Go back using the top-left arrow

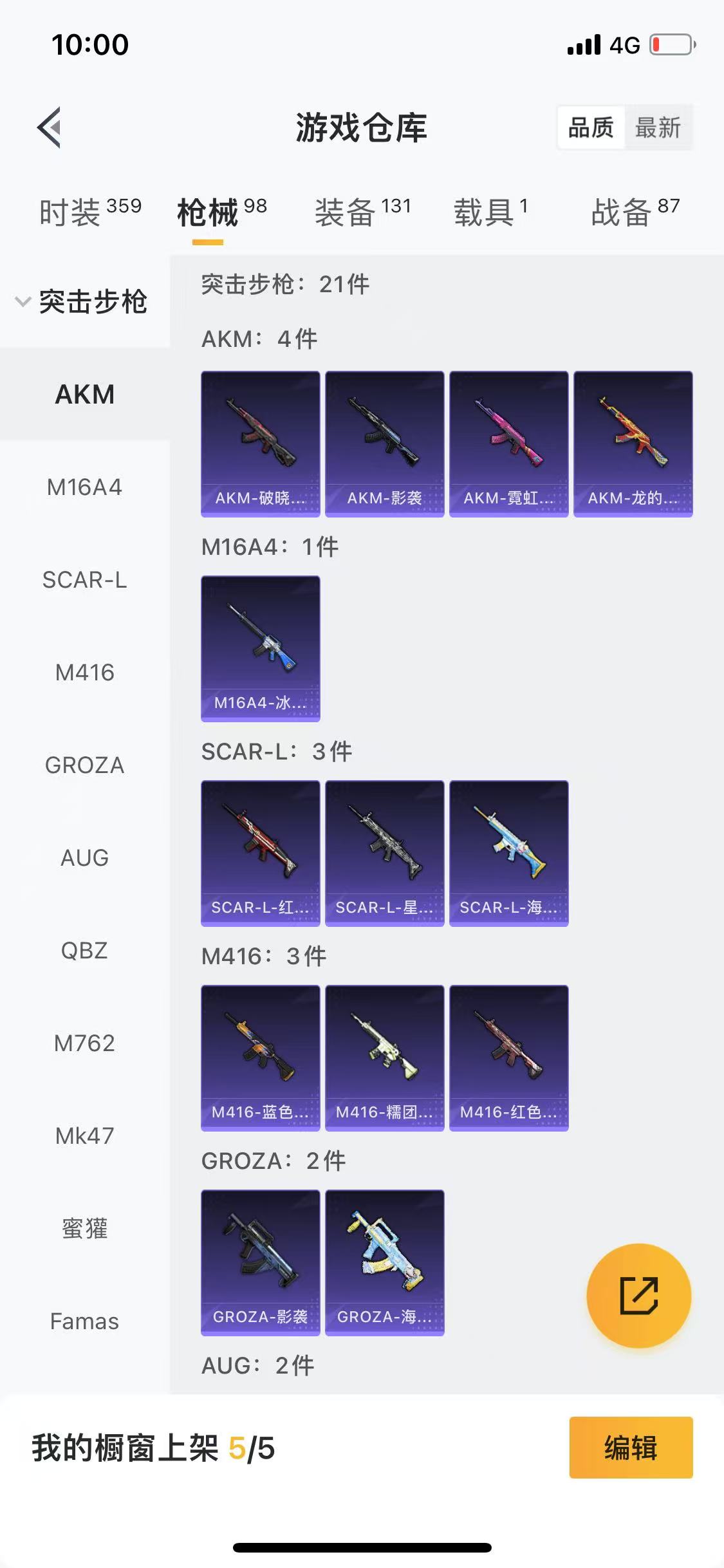50,127
